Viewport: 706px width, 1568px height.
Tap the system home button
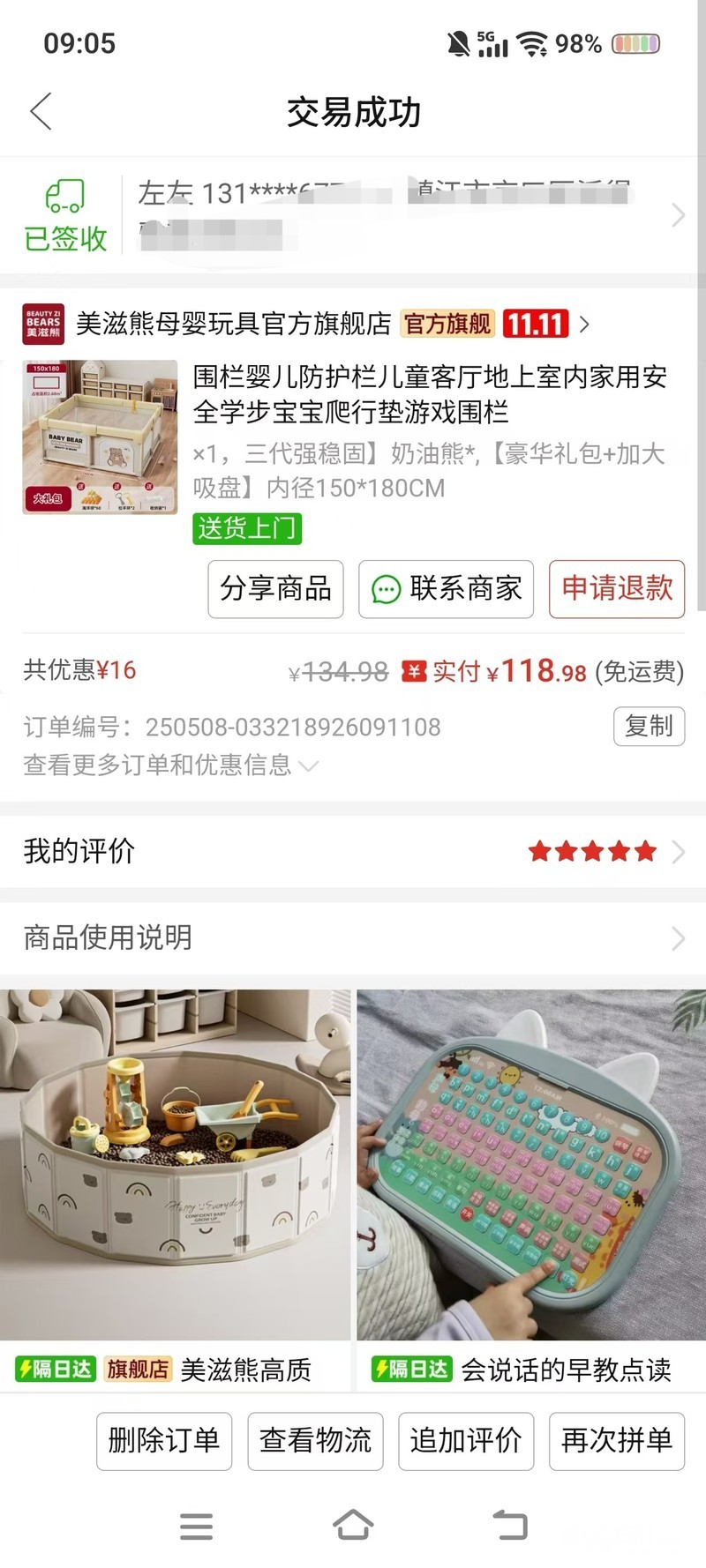click(353, 1525)
